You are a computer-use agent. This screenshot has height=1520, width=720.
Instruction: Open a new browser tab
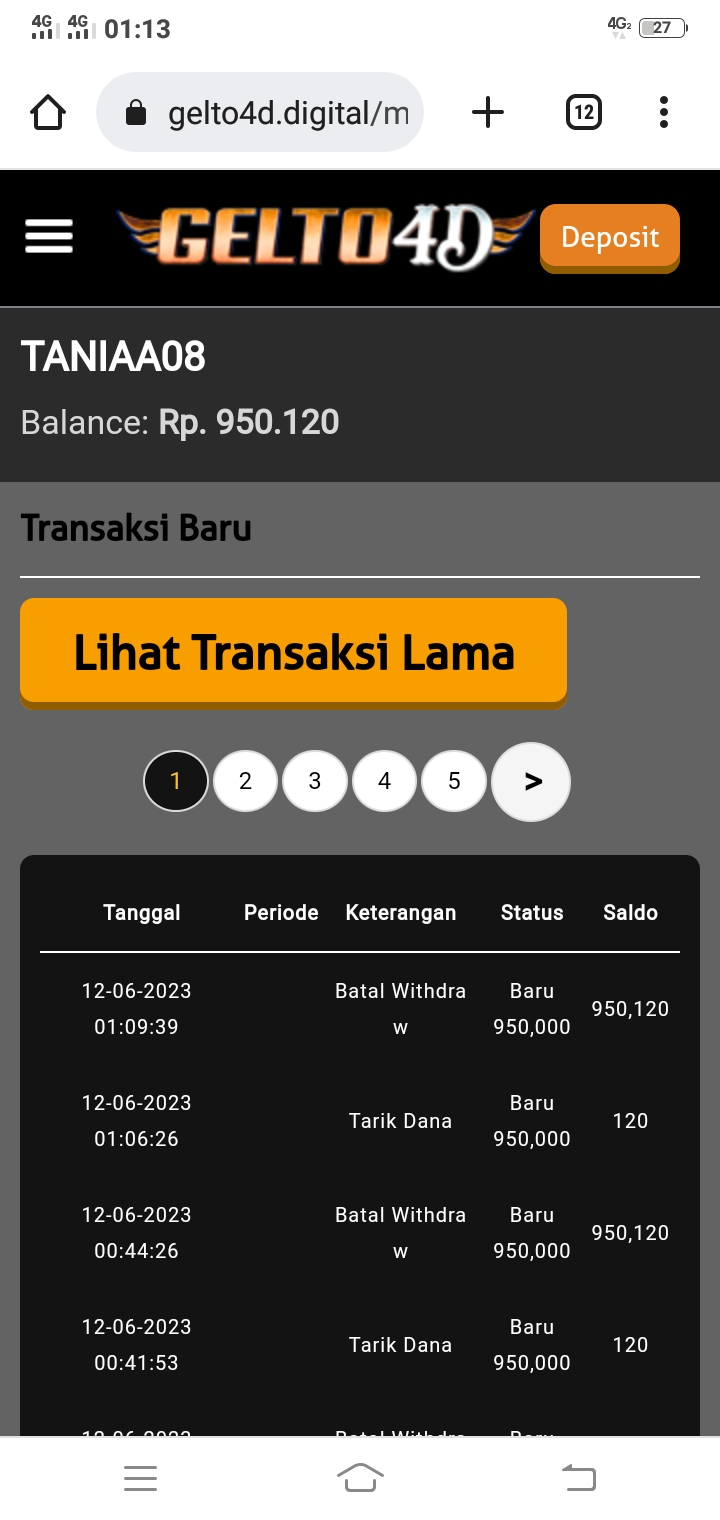tap(487, 113)
